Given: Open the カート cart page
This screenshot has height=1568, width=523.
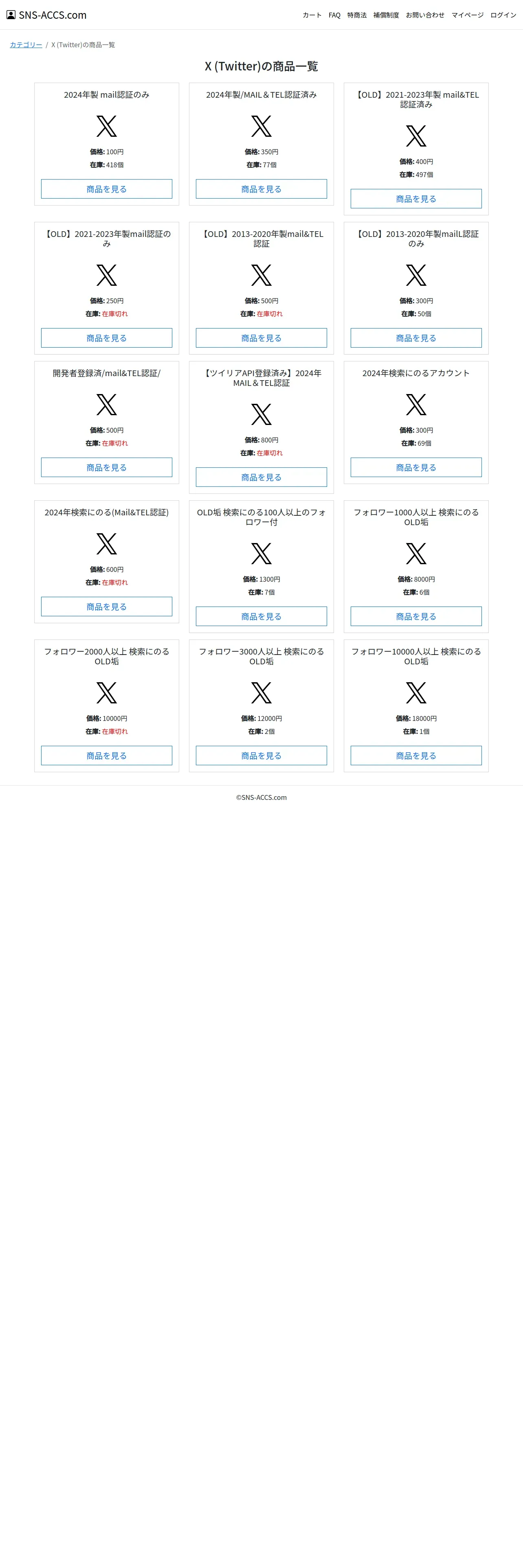Looking at the screenshot, I should [x=312, y=15].
